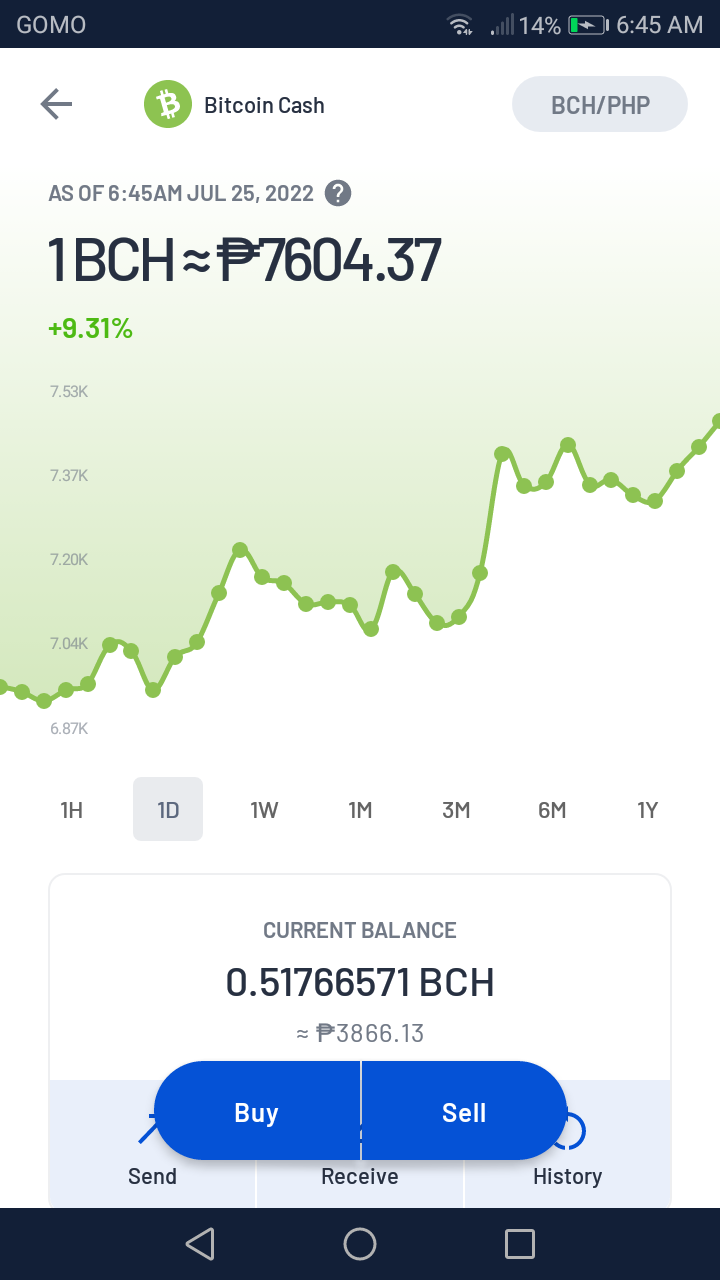Open the help icon beside the date
720x1280 pixels.
(x=339, y=193)
